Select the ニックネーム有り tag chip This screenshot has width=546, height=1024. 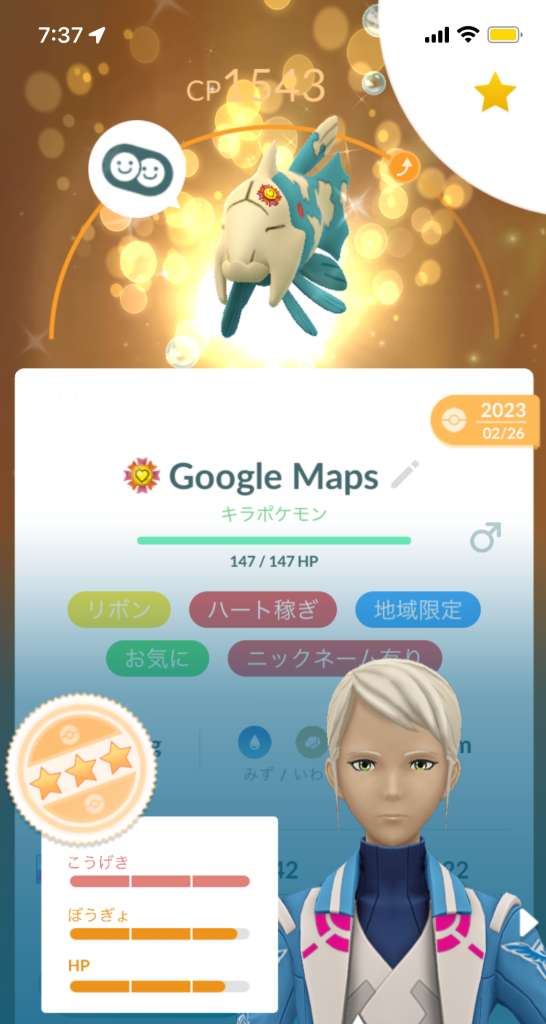coord(334,658)
